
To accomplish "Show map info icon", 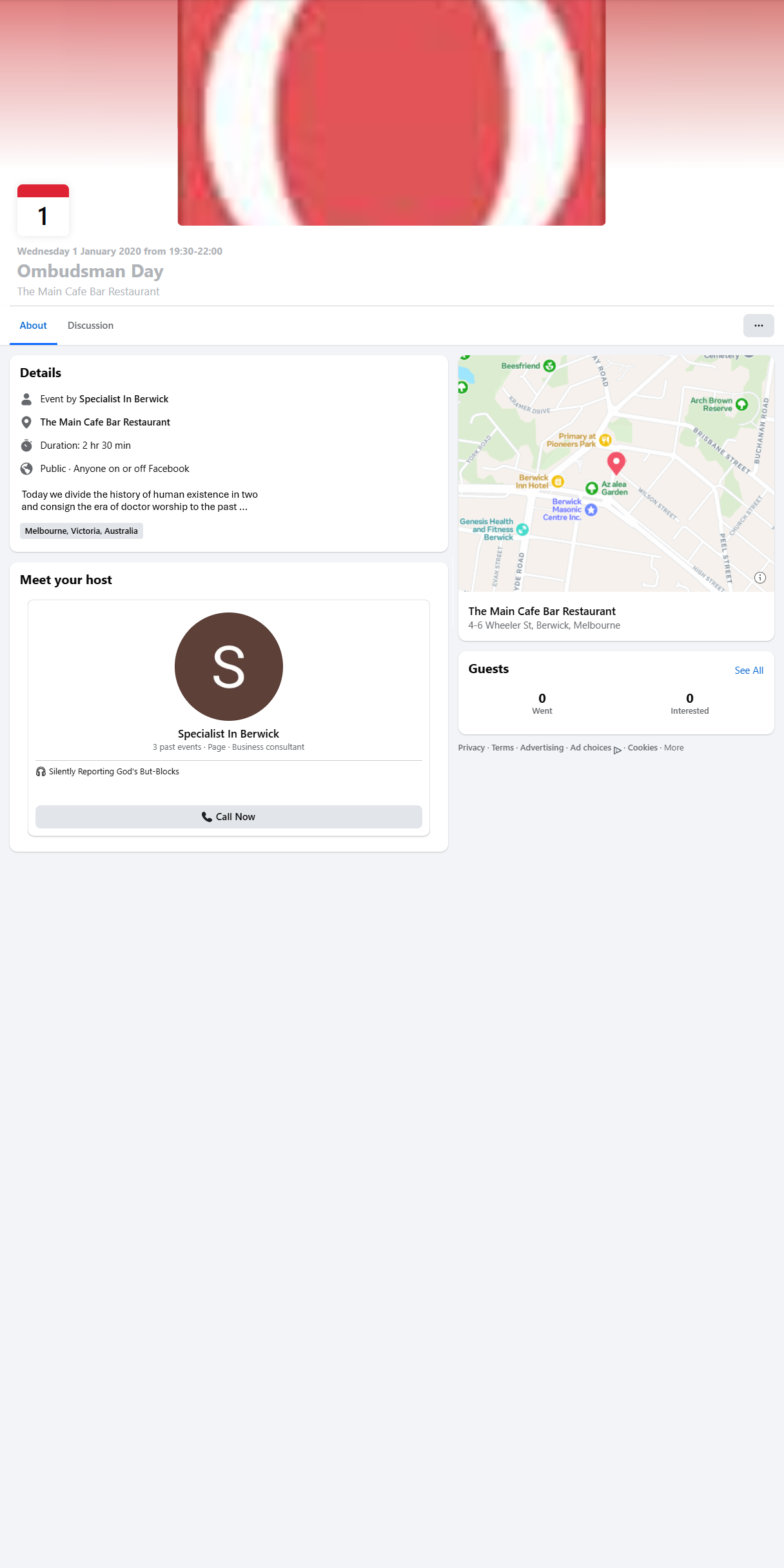I will [760, 578].
